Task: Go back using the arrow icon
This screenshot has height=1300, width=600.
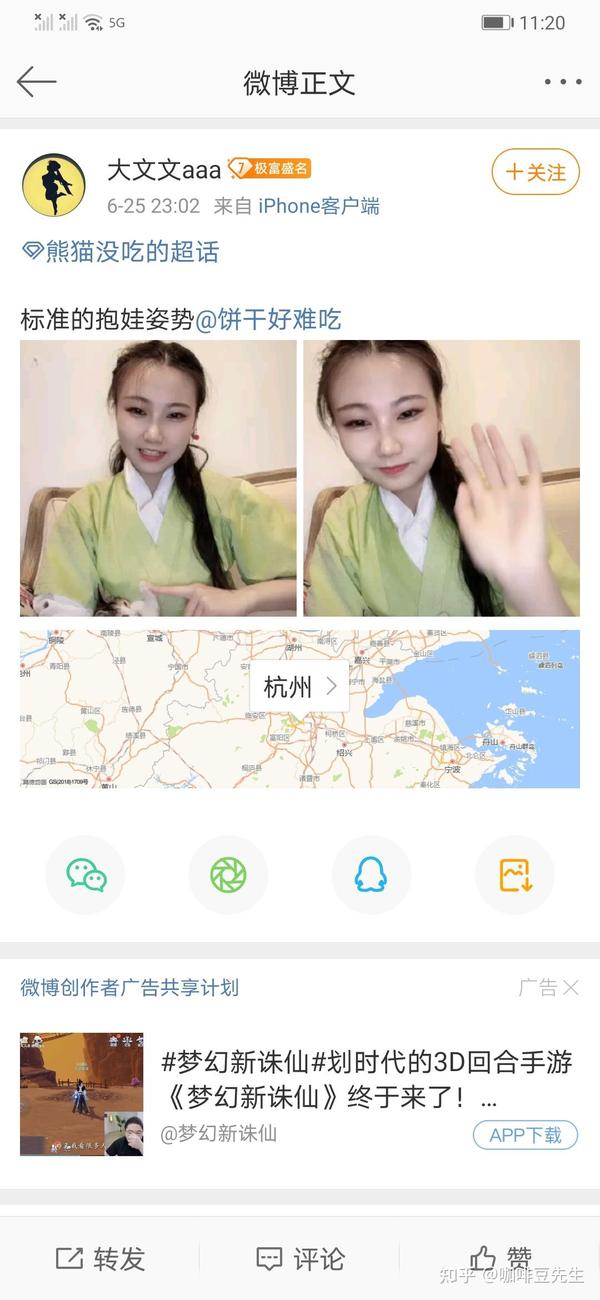Action: (x=37, y=82)
